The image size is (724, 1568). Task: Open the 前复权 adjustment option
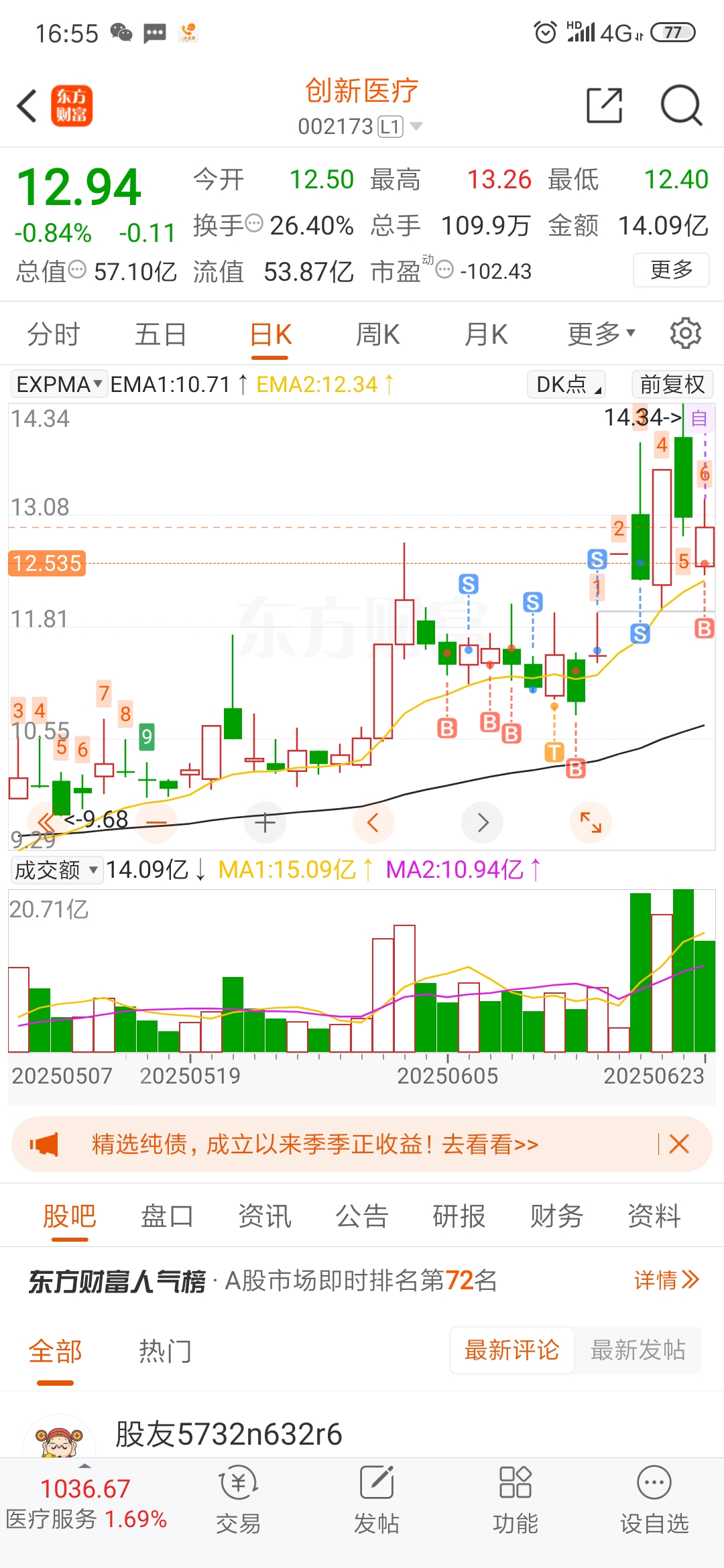pos(672,384)
